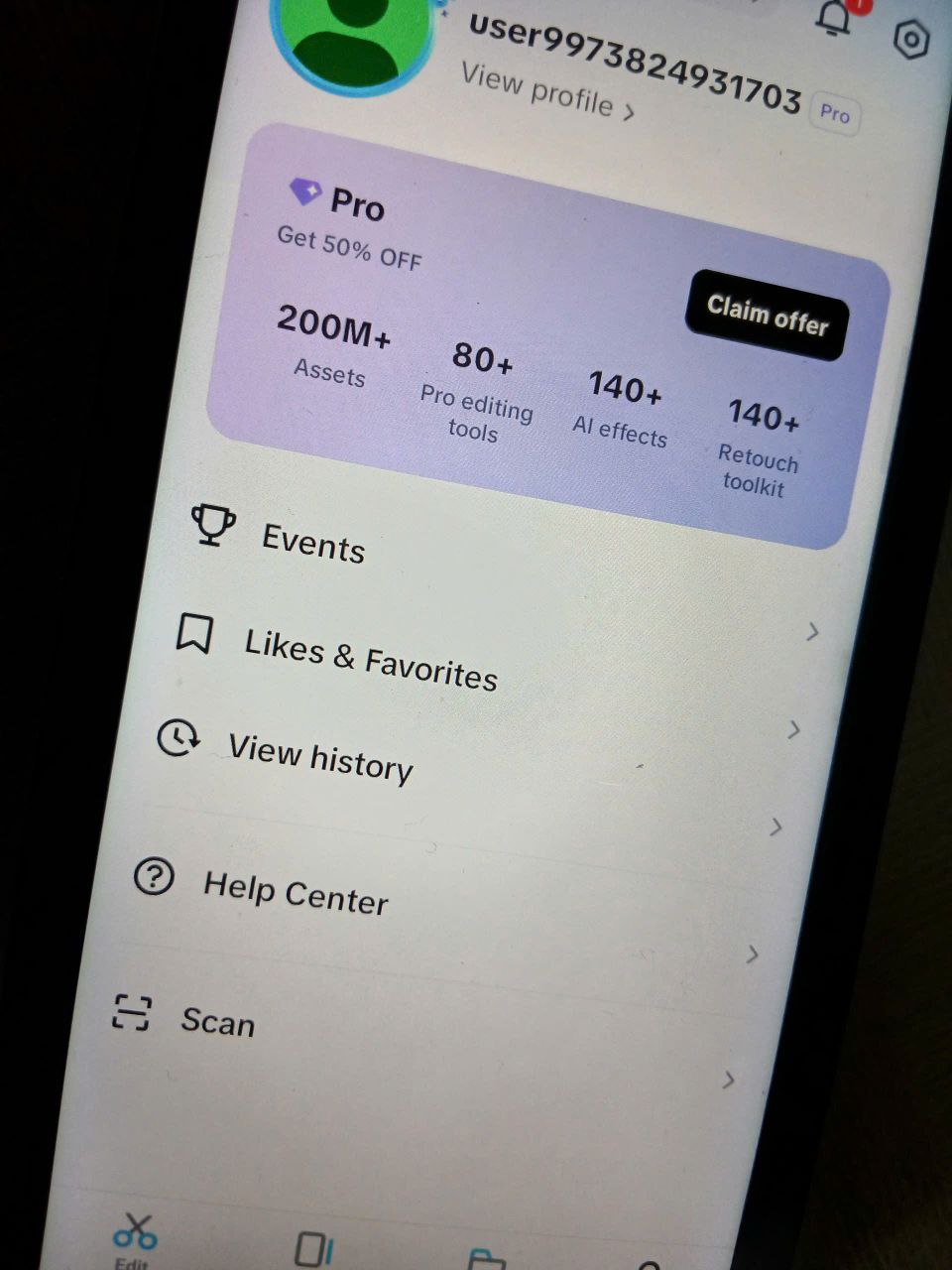Screen dimensions: 952x1270
Task: Open the notifications bell
Action: 833,17
